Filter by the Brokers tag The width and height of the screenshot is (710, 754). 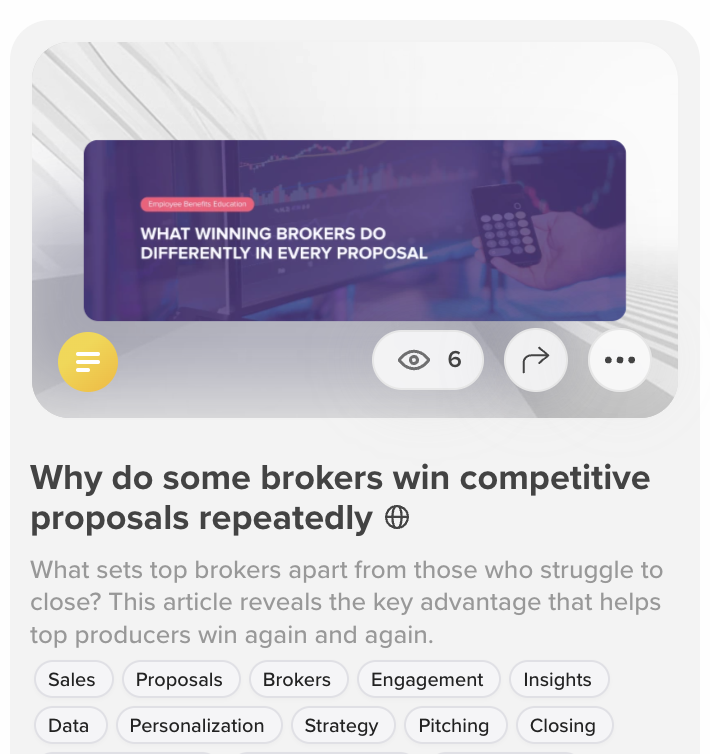coord(297,680)
